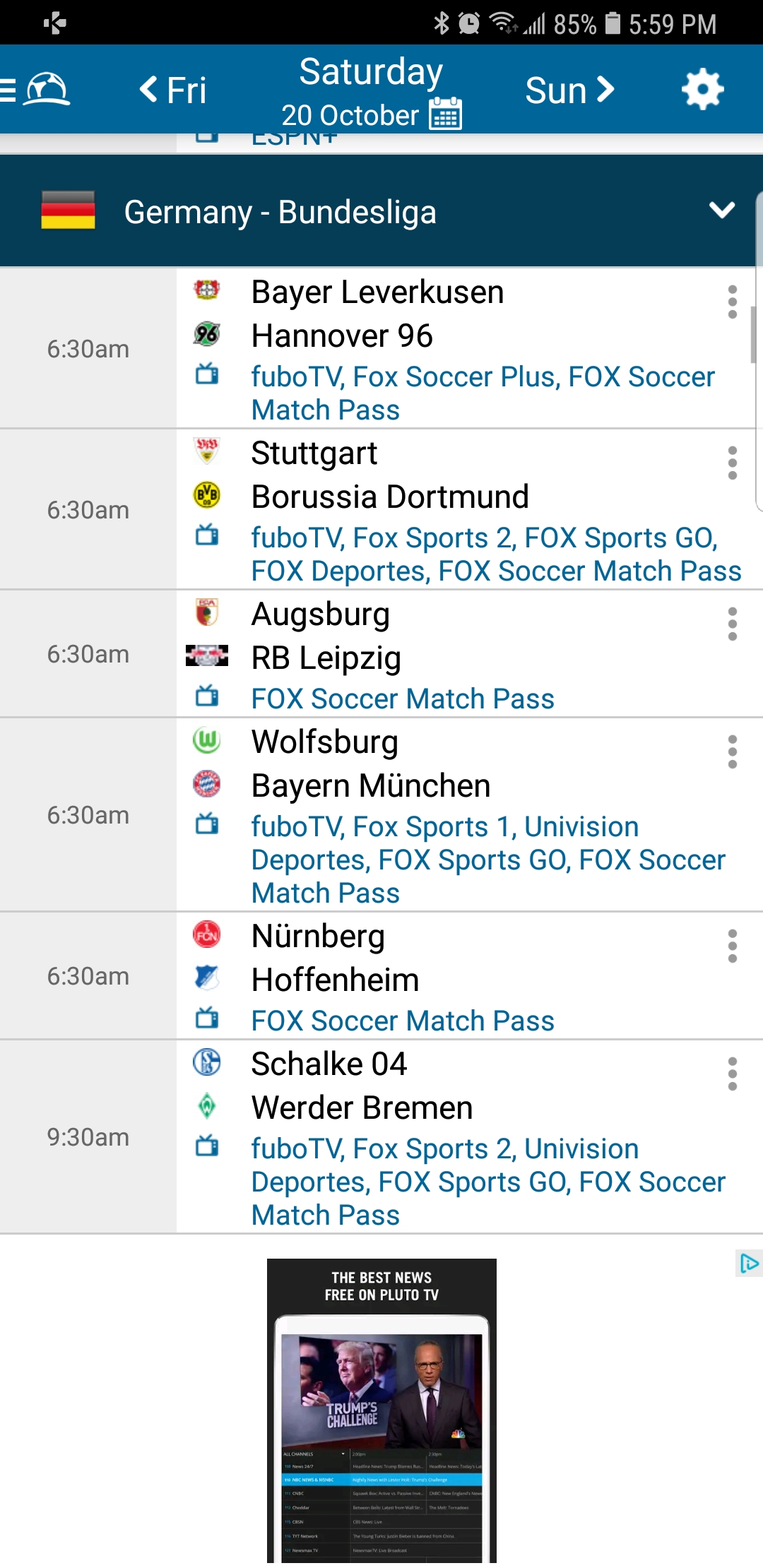Show options for Nürnberg match

733,946
